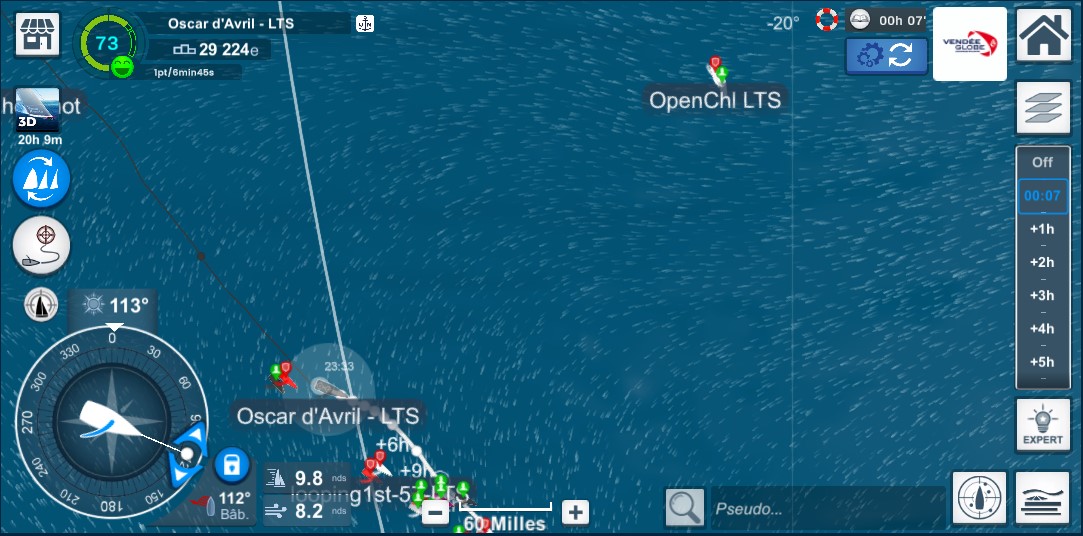Tap the magnifier search icon
The height and width of the screenshot is (536, 1083).
tap(685, 508)
